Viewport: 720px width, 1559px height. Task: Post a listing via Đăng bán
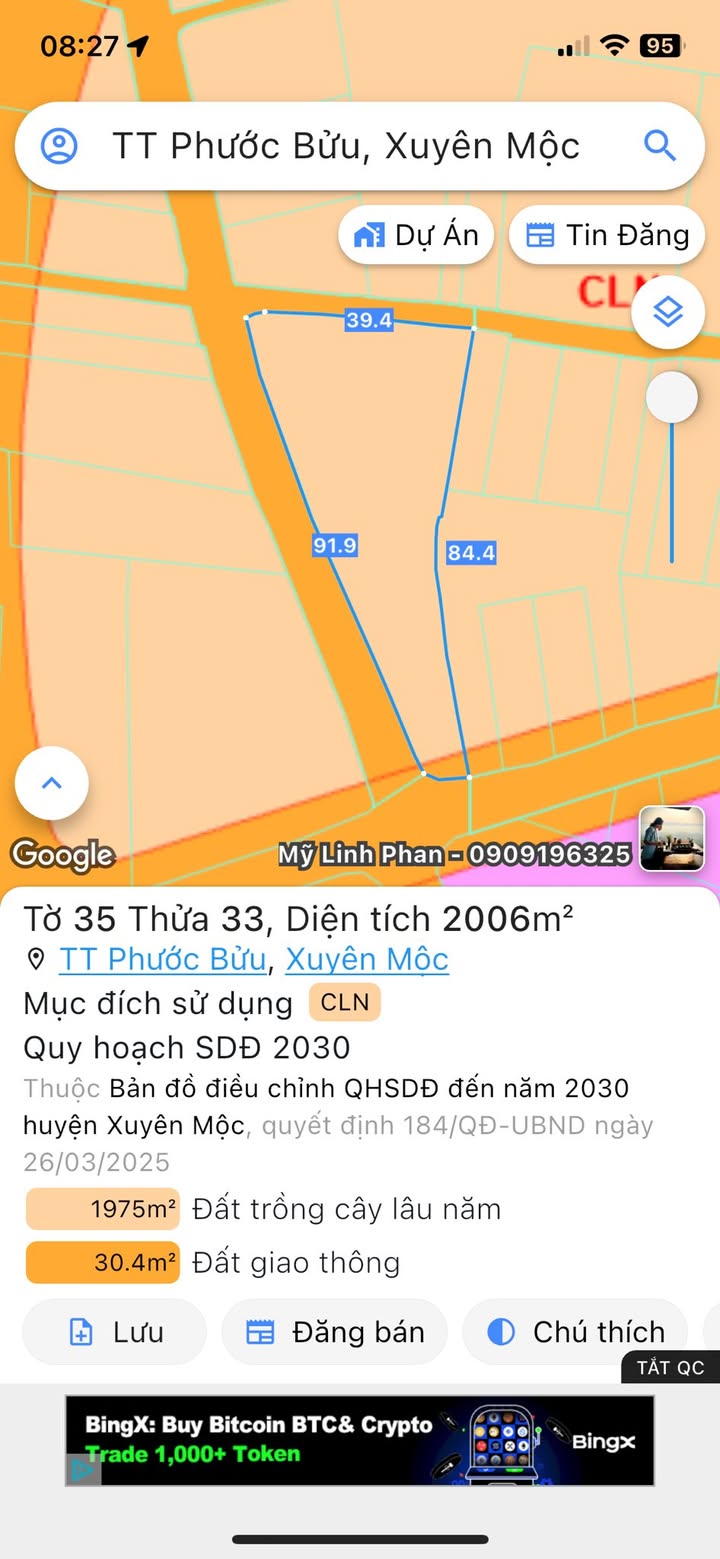(334, 1332)
